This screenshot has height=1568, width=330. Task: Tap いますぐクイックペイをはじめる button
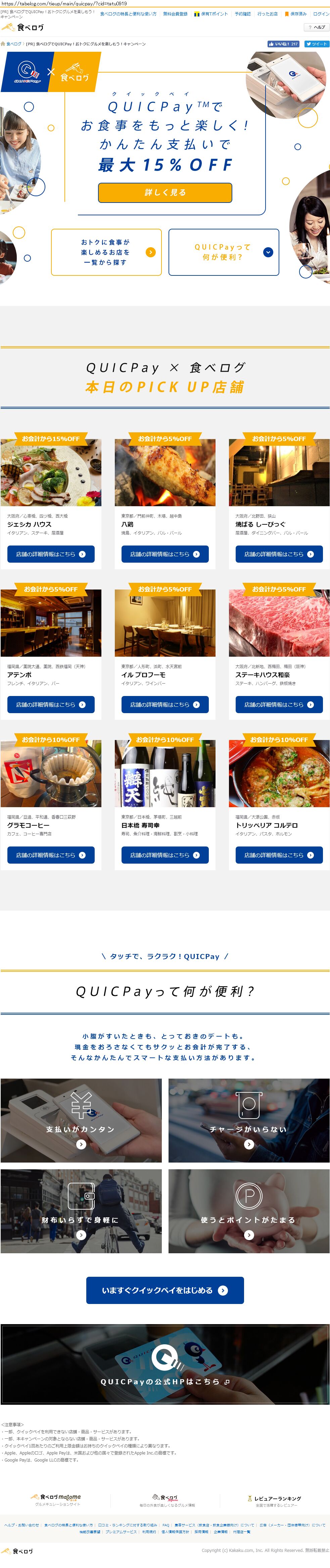(165, 1291)
